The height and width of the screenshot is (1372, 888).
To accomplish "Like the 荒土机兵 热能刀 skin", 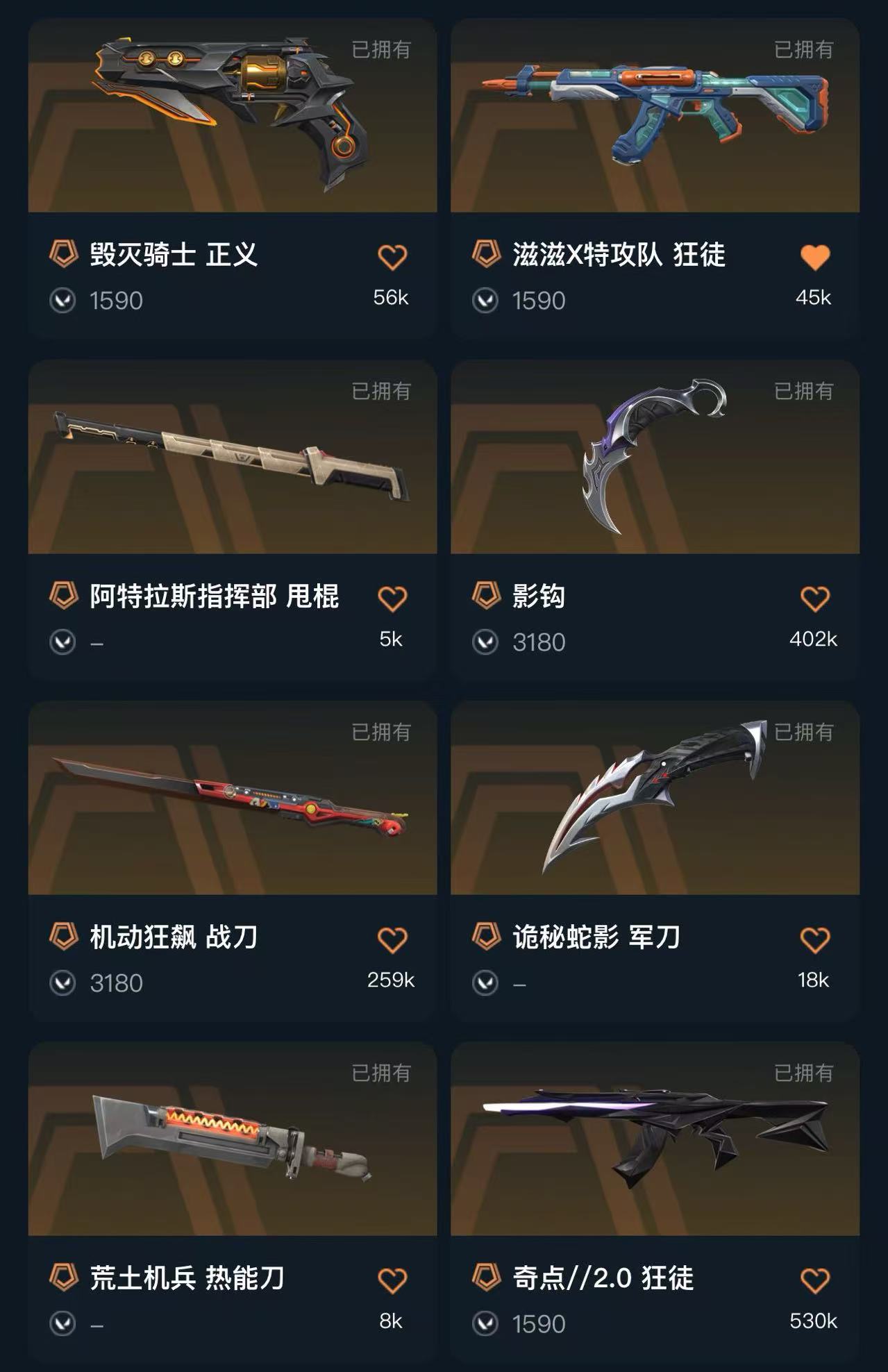I will pos(392,1281).
